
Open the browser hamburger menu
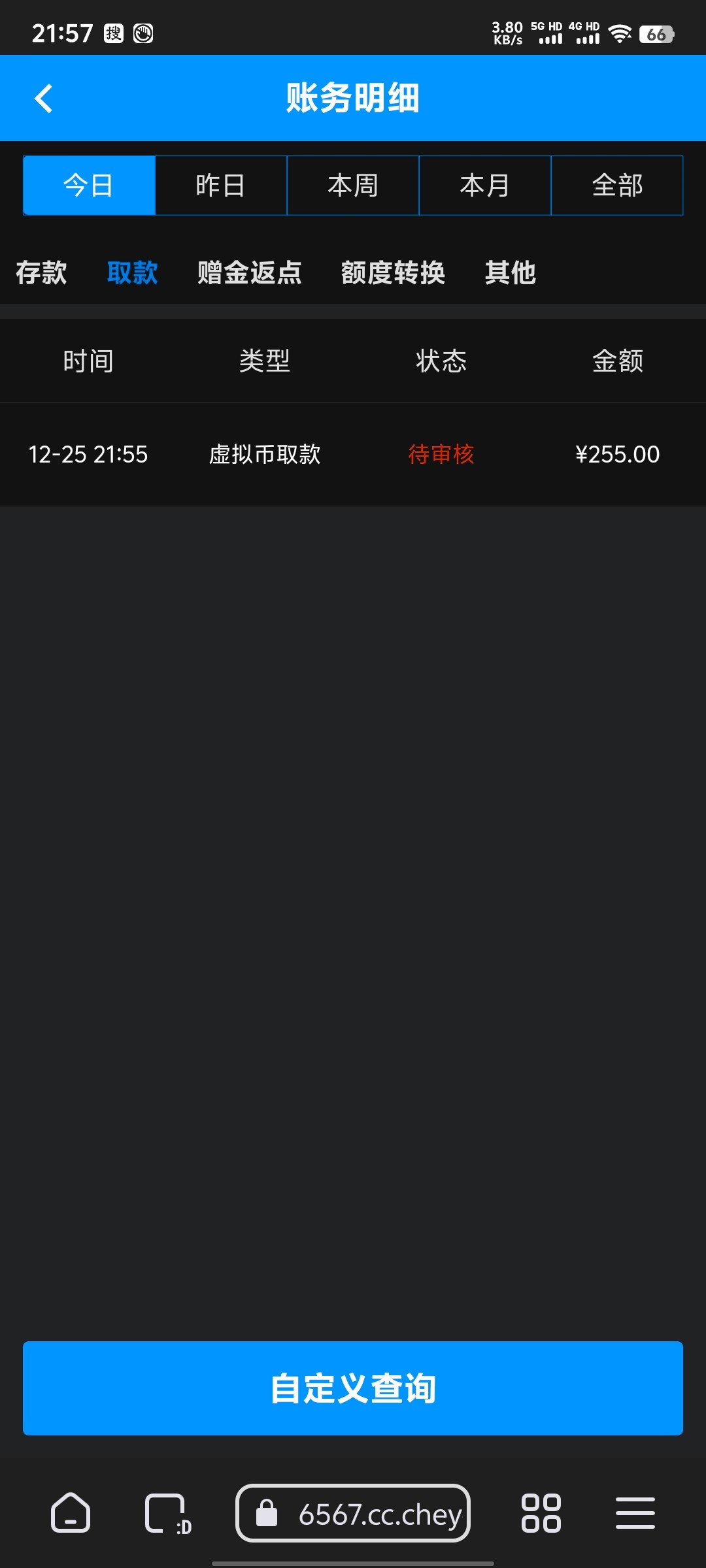click(x=635, y=1513)
